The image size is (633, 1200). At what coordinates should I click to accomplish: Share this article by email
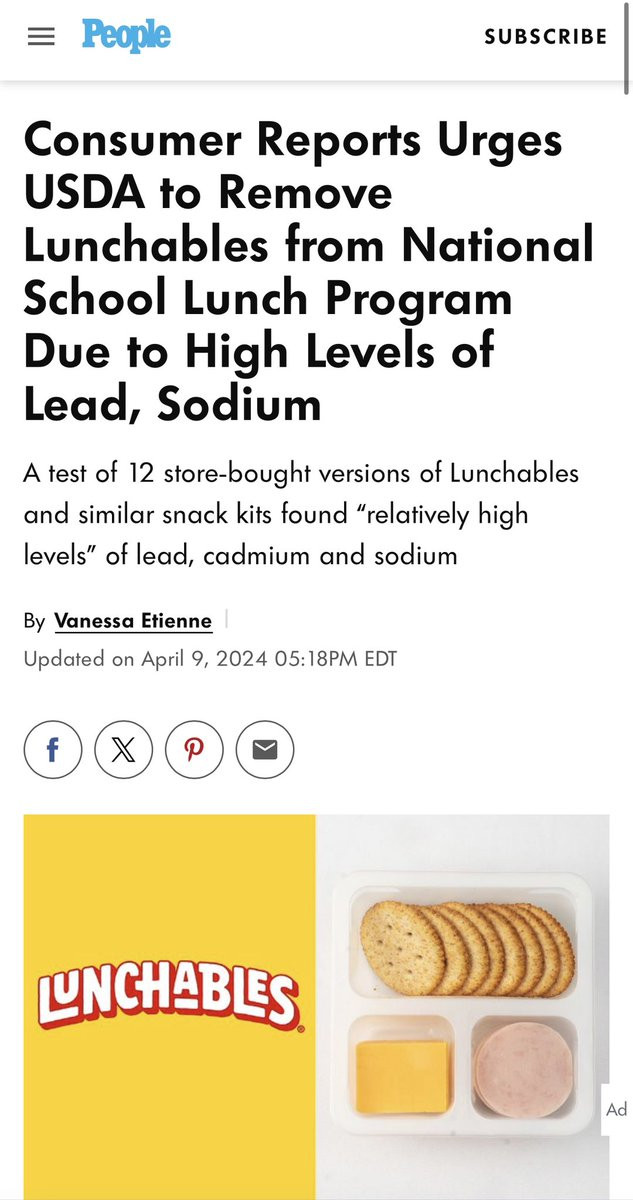[265, 749]
